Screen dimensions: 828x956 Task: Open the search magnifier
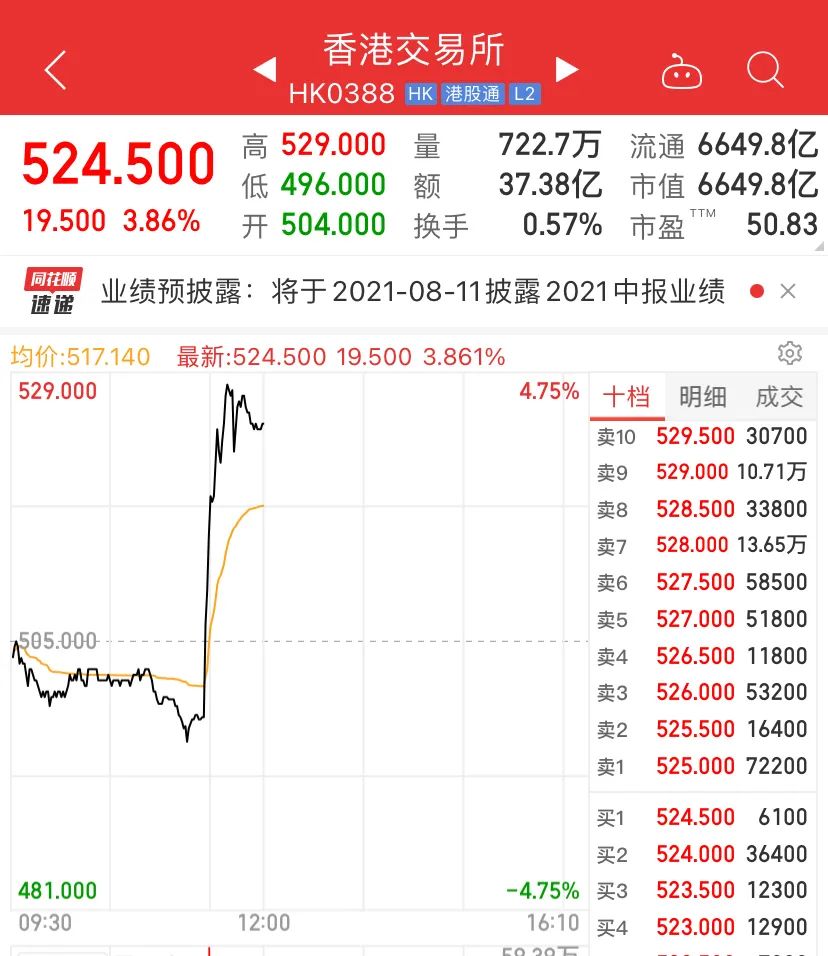coord(765,70)
